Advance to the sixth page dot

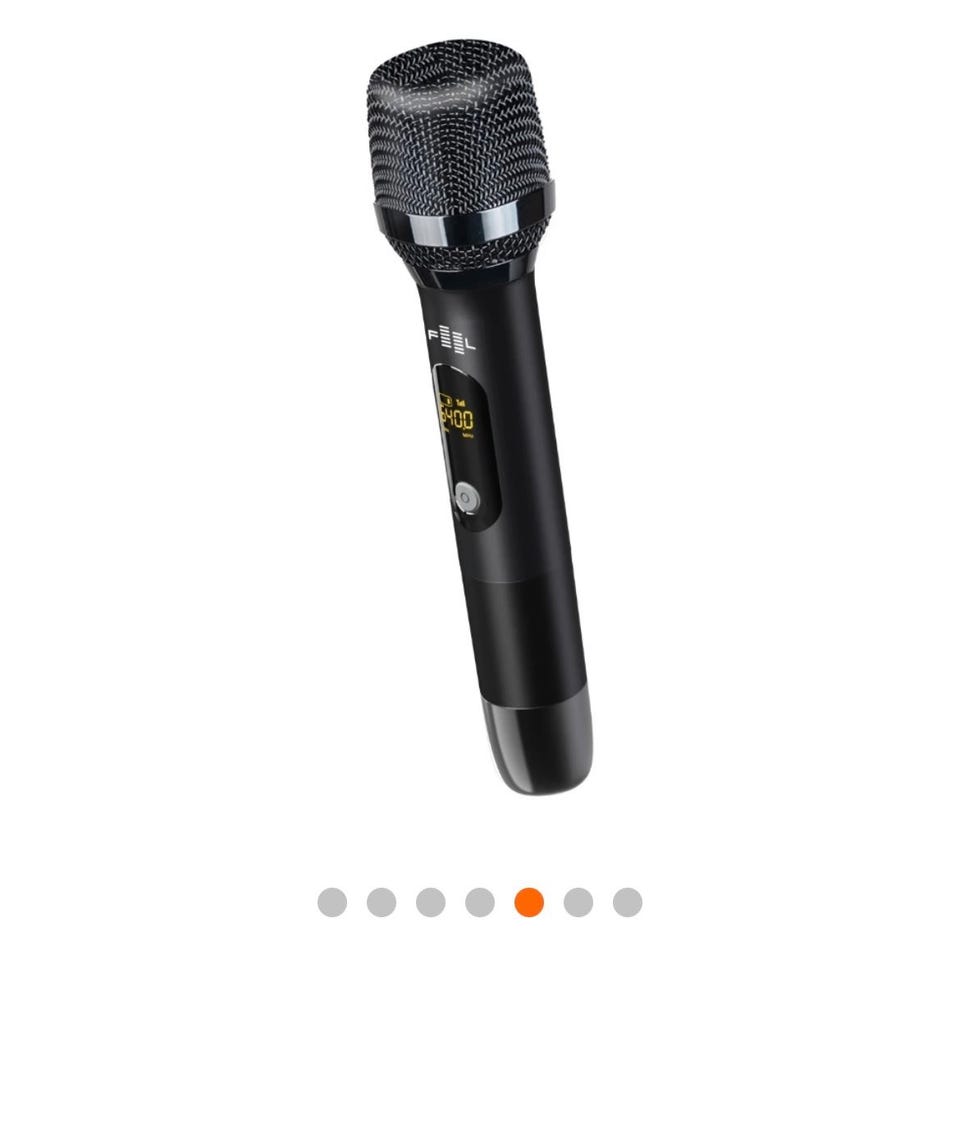(x=578, y=902)
